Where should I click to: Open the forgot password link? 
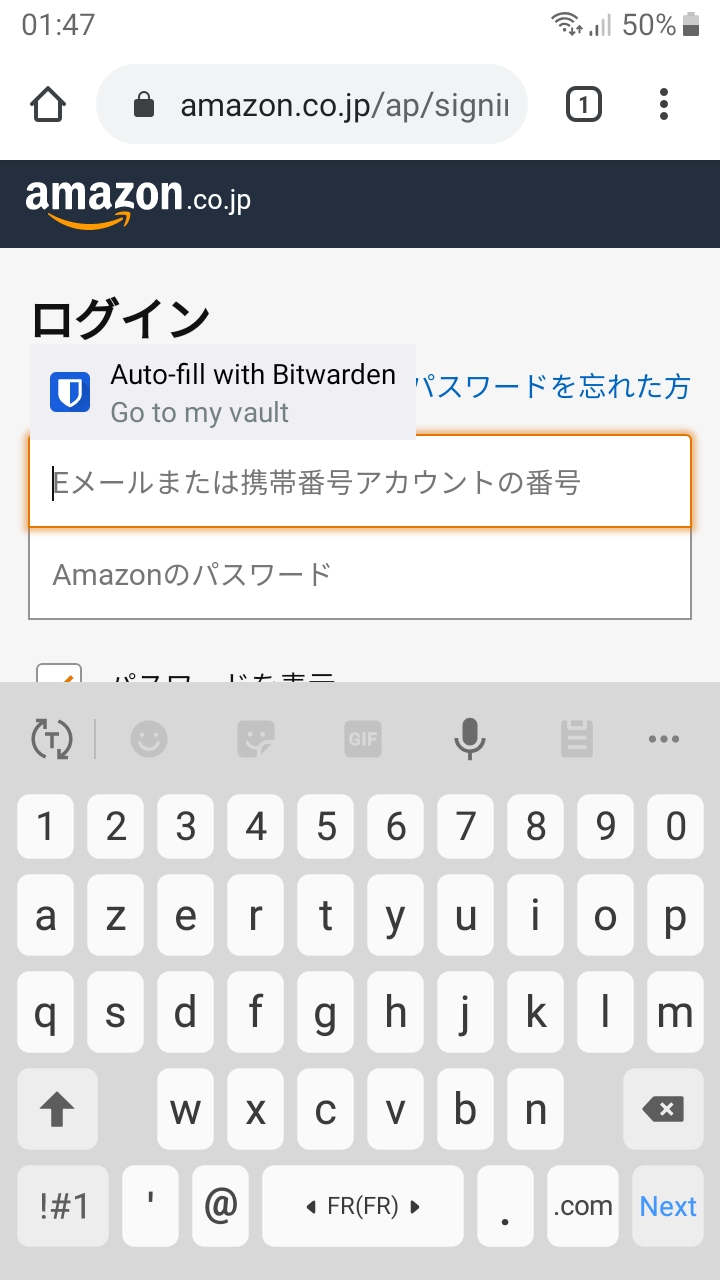pos(552,387)
